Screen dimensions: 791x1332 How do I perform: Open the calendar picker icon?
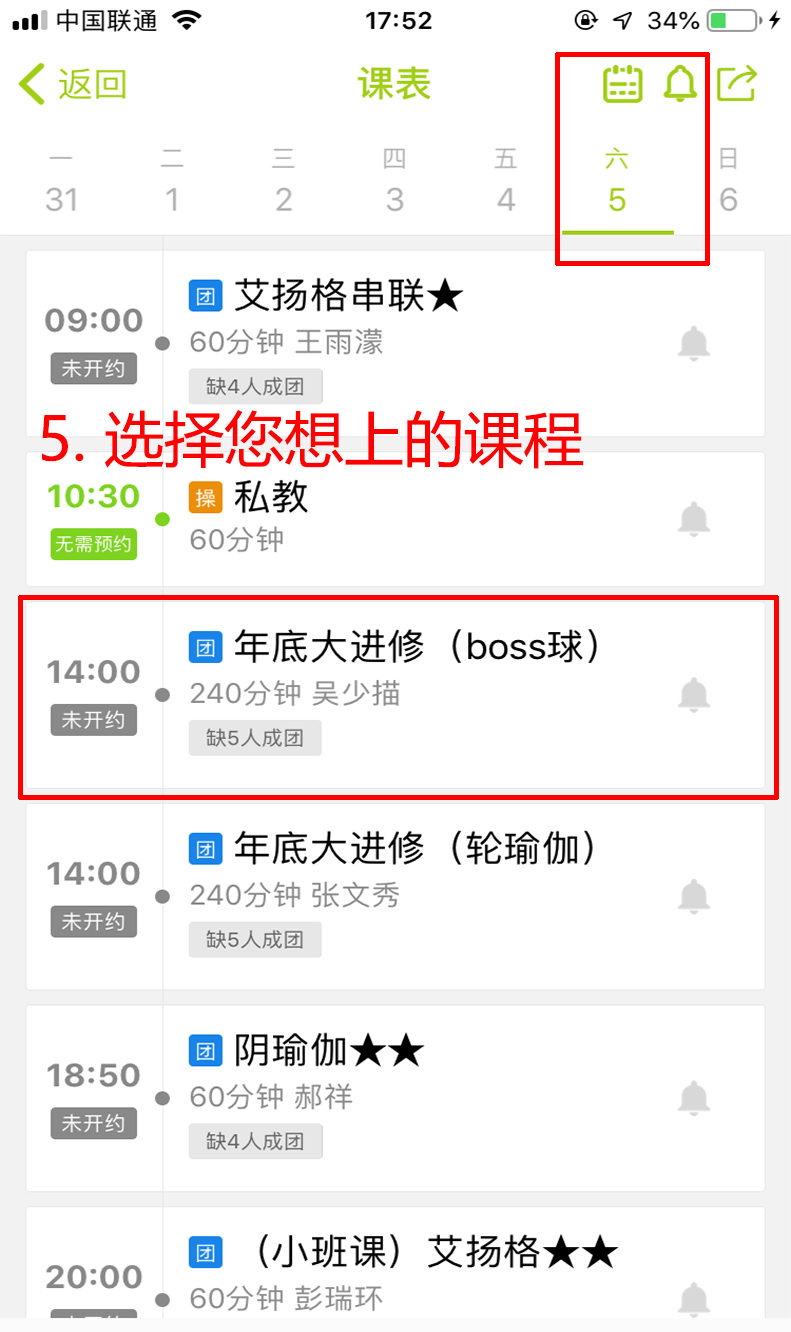[622, 84]
